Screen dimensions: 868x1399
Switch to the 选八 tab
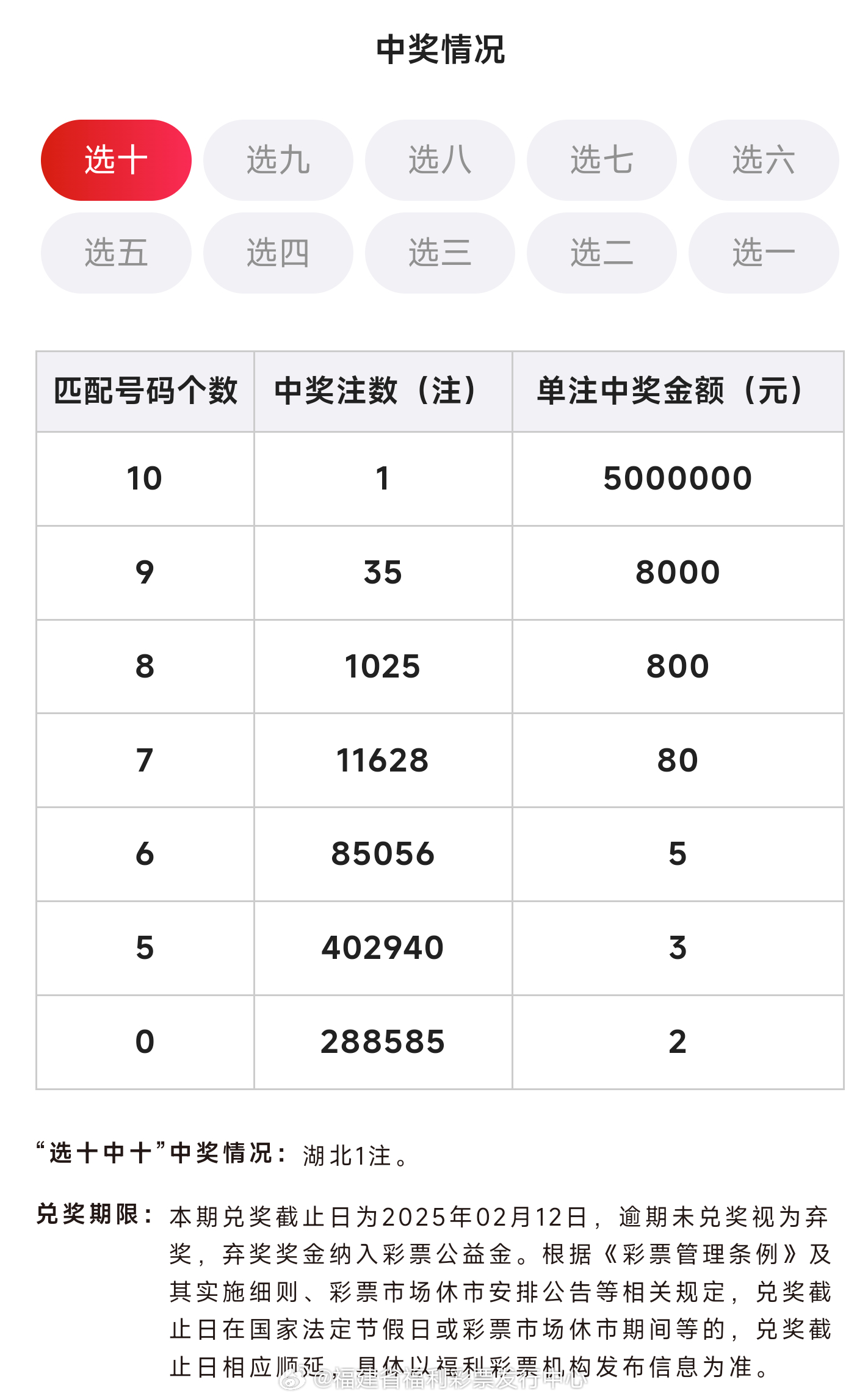(440, 161)
